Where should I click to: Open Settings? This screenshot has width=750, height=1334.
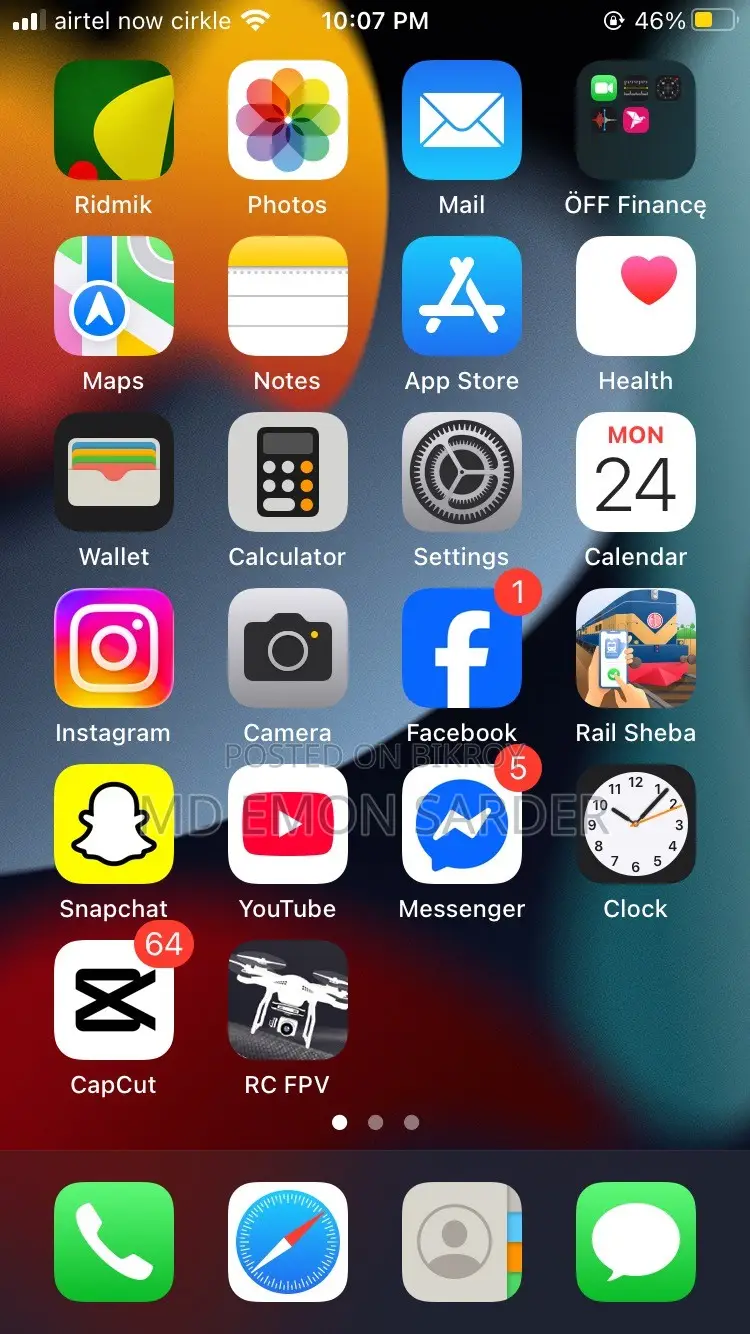(462, 472)
